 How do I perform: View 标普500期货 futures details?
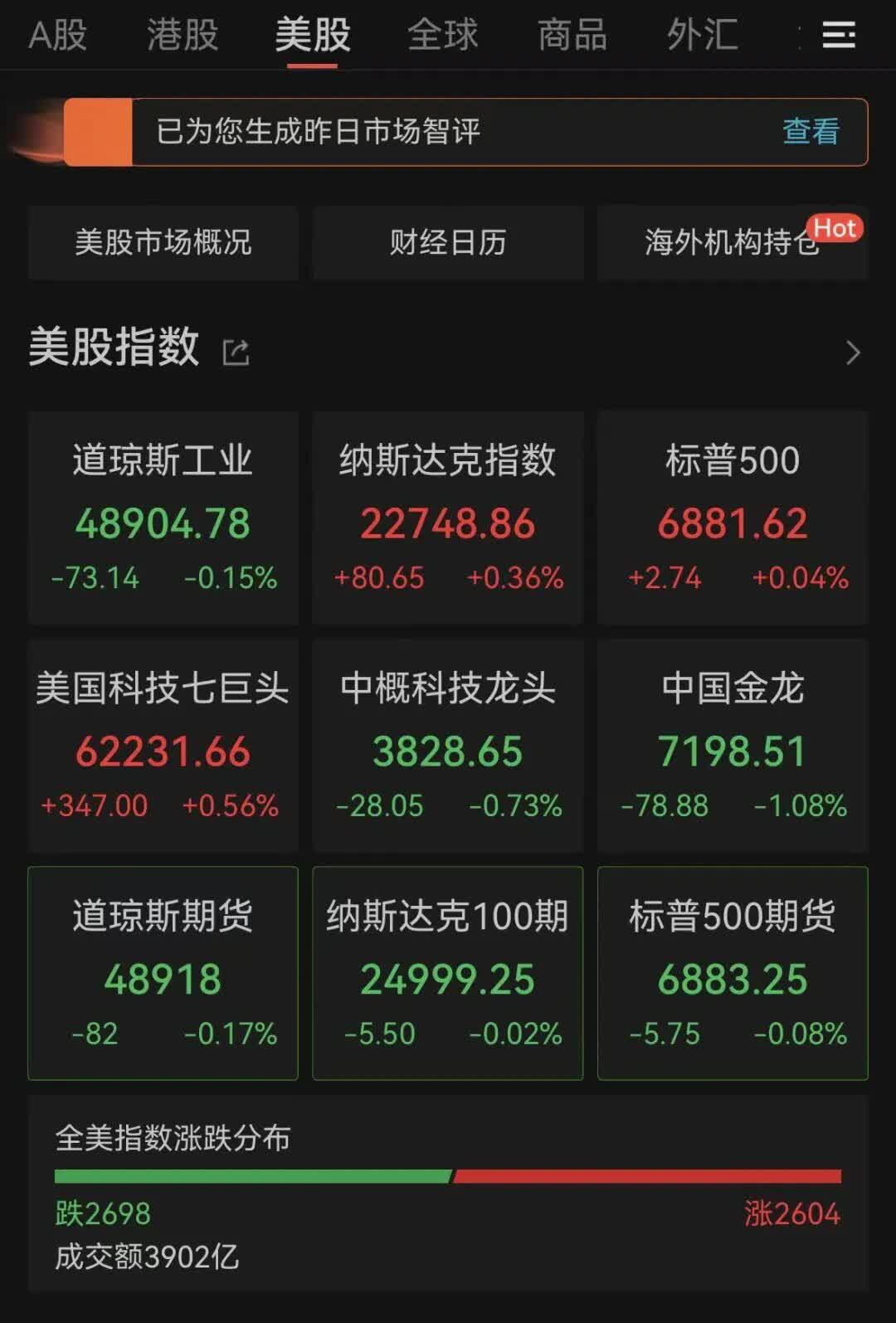coord(733,973)
